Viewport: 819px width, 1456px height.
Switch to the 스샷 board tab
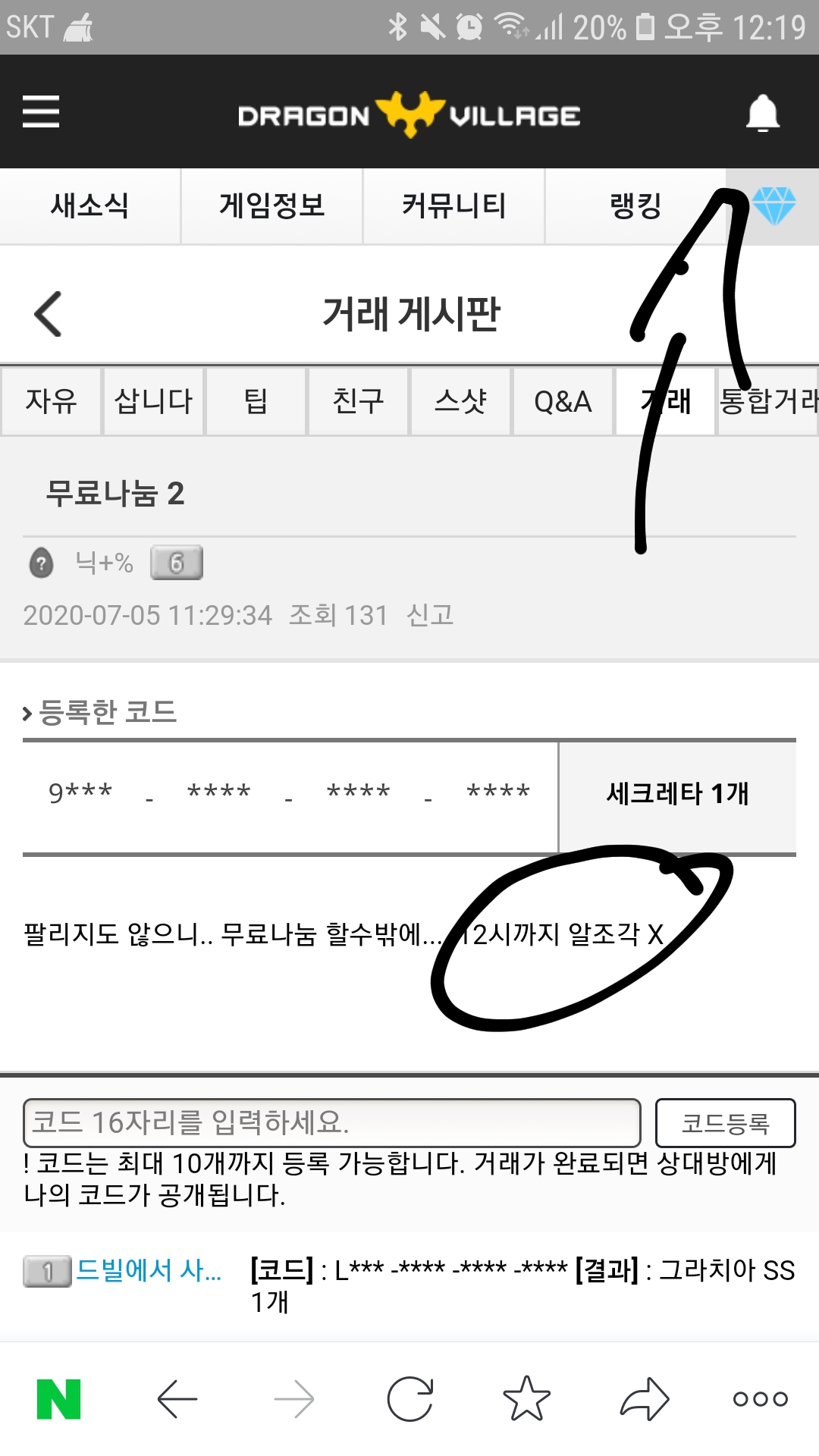(461, 401)
